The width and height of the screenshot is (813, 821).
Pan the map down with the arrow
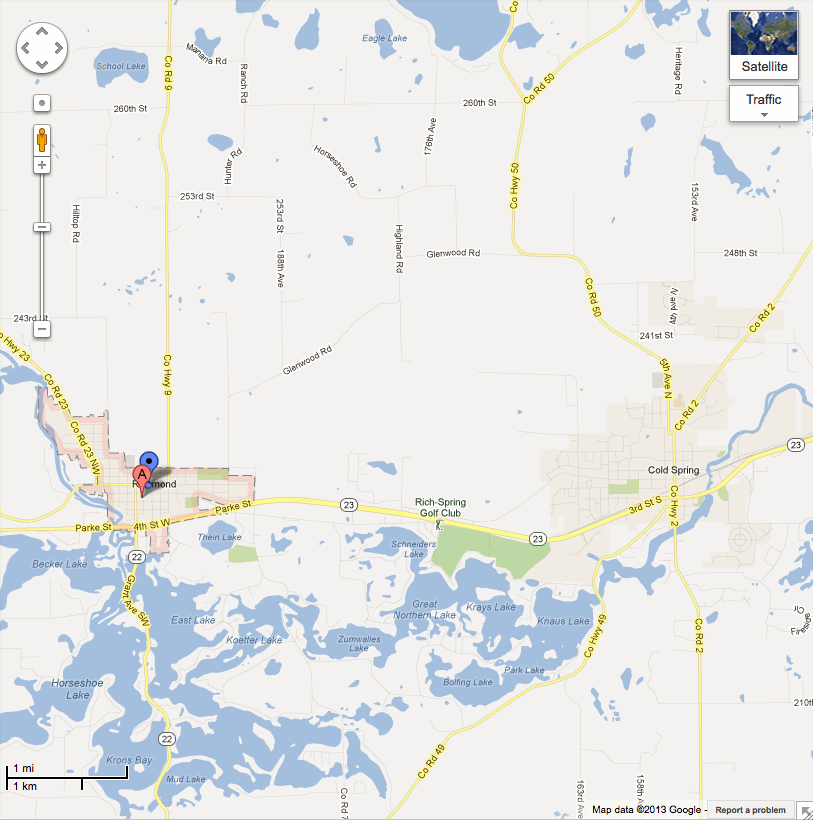pos(41,65)
